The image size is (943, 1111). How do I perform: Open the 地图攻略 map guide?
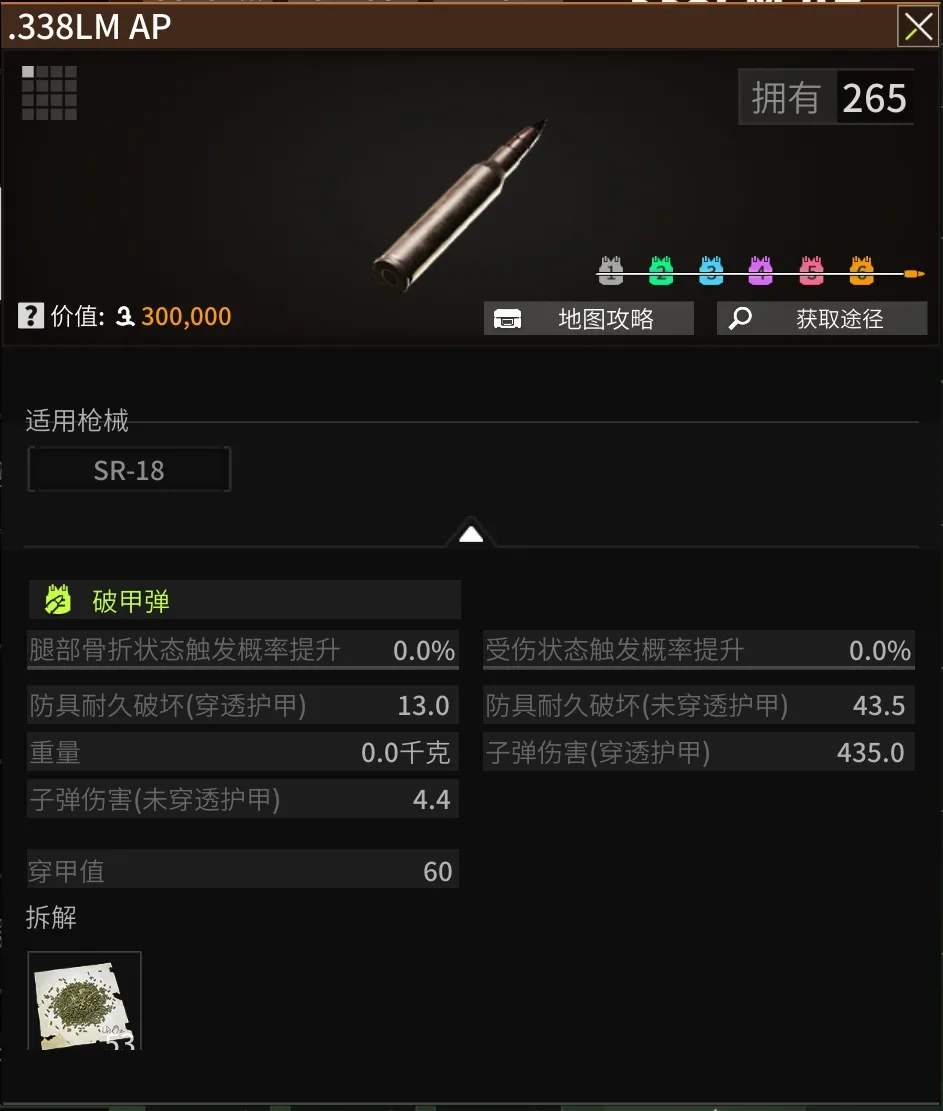coord(589,319)
